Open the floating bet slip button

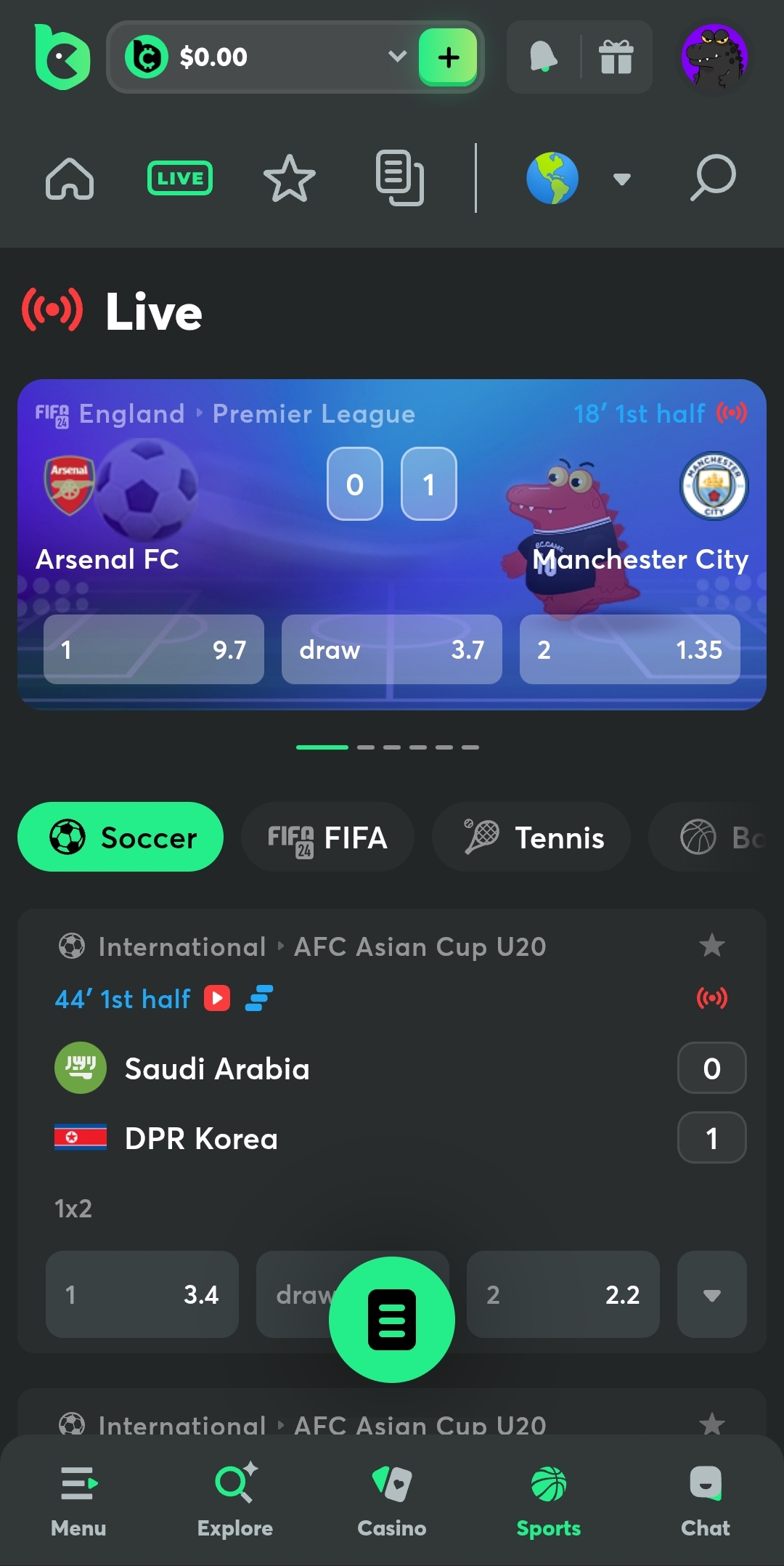click(392, 1319)
